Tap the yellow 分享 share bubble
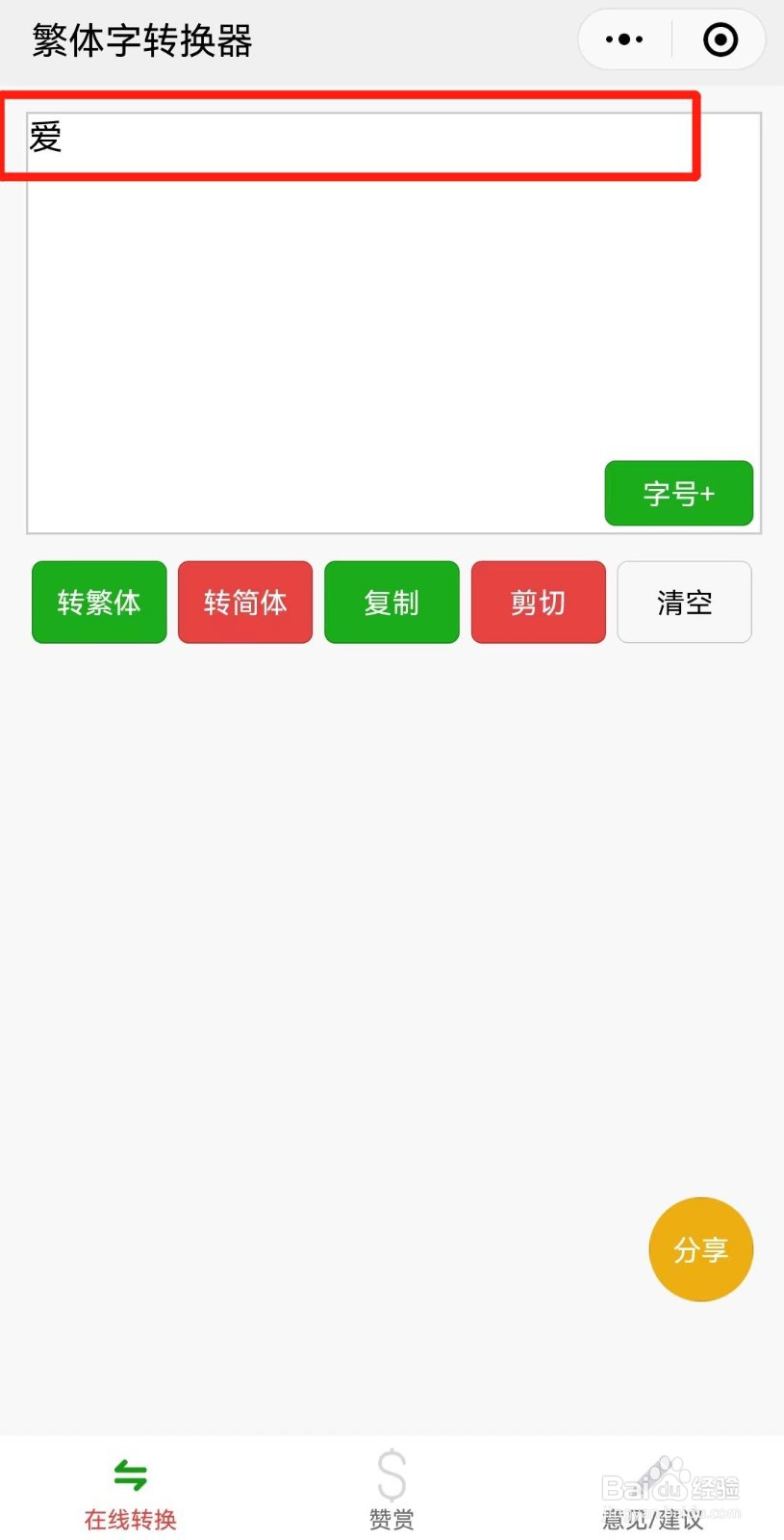 point(700,1248)
